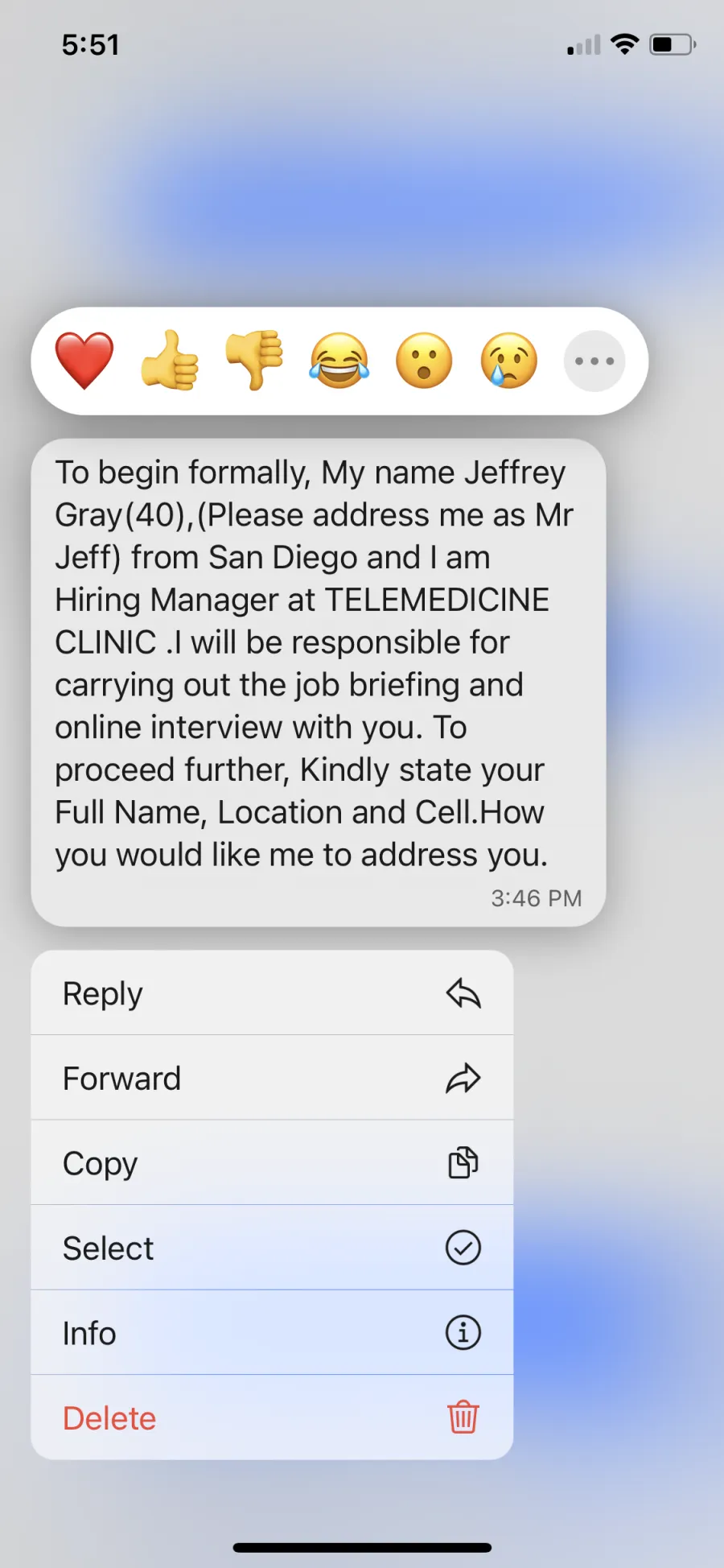The height and width of the screenshot is (1568, 724).
Task: React with the surprised face emoji
Action: click(424, 361)
